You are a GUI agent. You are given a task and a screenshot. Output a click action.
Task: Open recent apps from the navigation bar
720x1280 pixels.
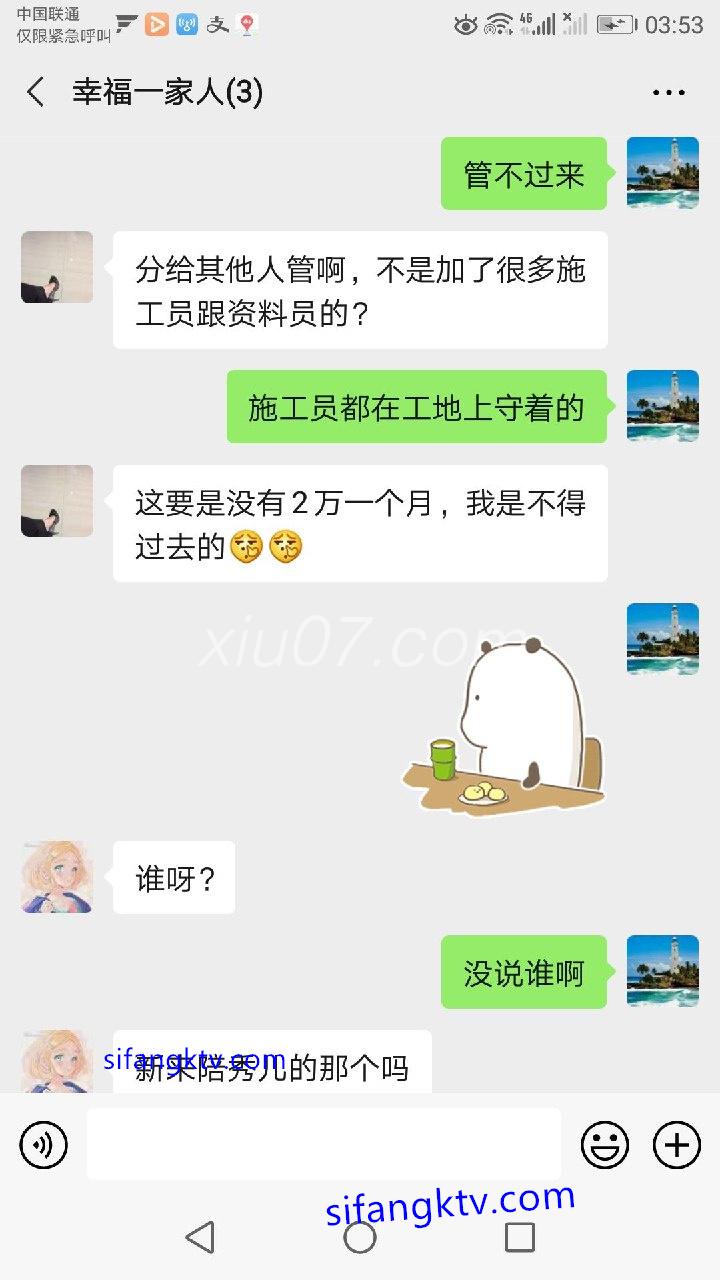coord(519,1237)
